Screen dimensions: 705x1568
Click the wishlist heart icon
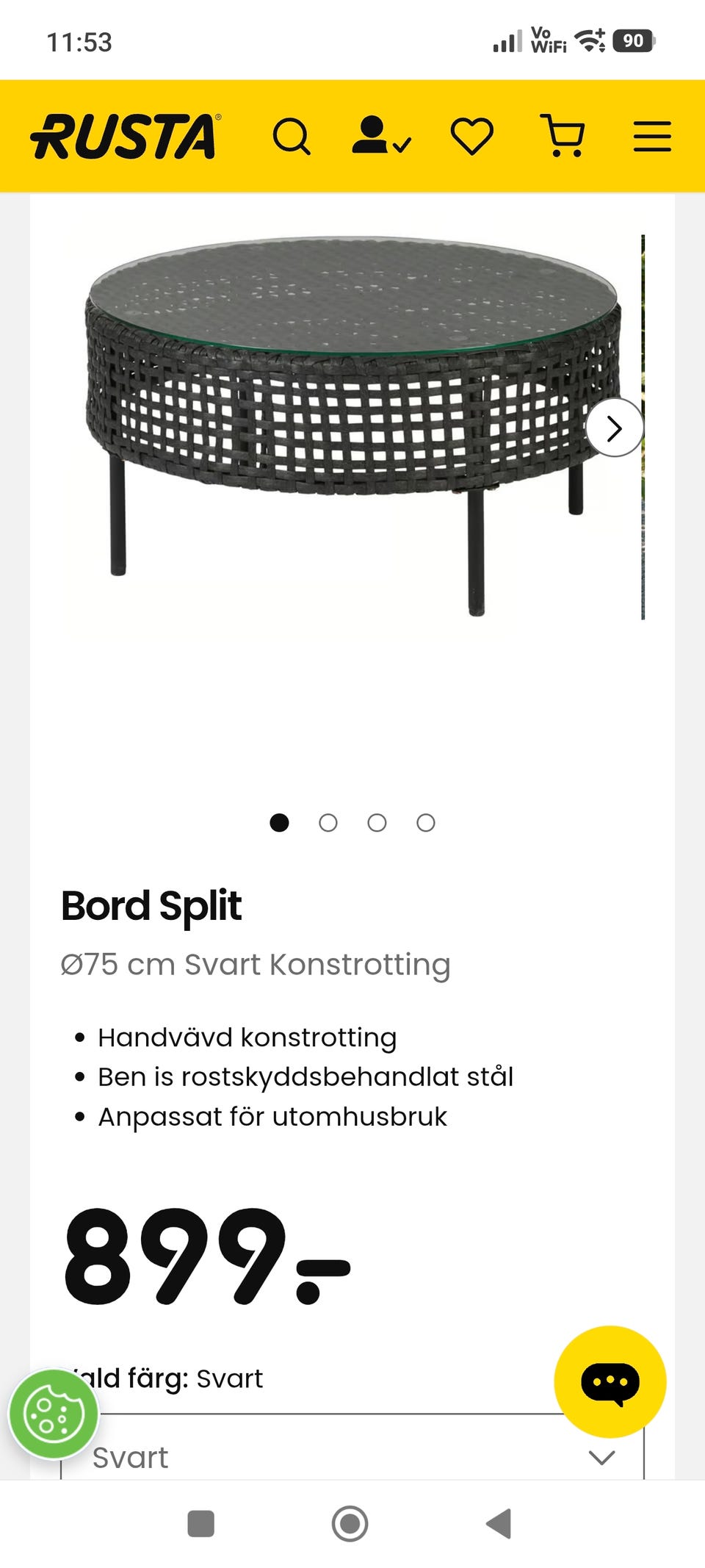[473, 136]
